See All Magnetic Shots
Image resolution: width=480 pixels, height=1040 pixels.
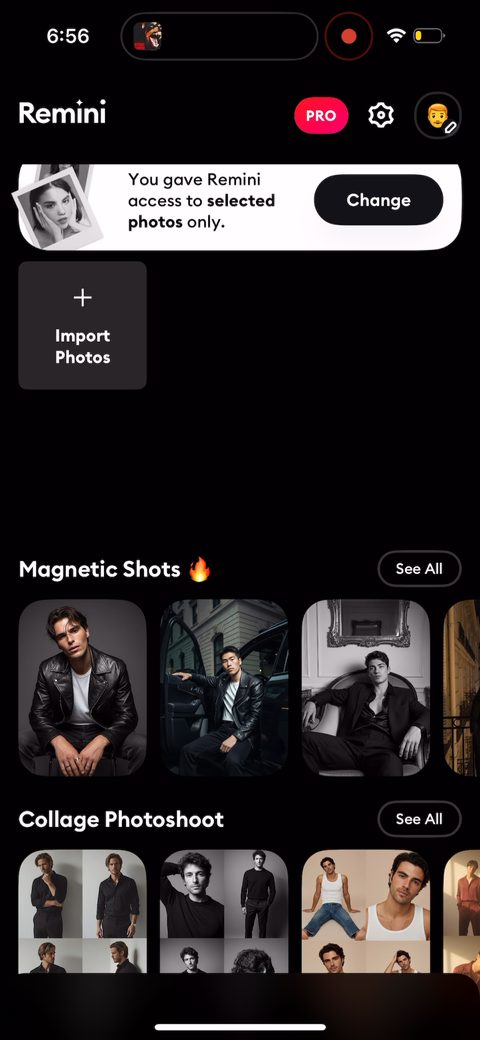(x=419, y=568)
